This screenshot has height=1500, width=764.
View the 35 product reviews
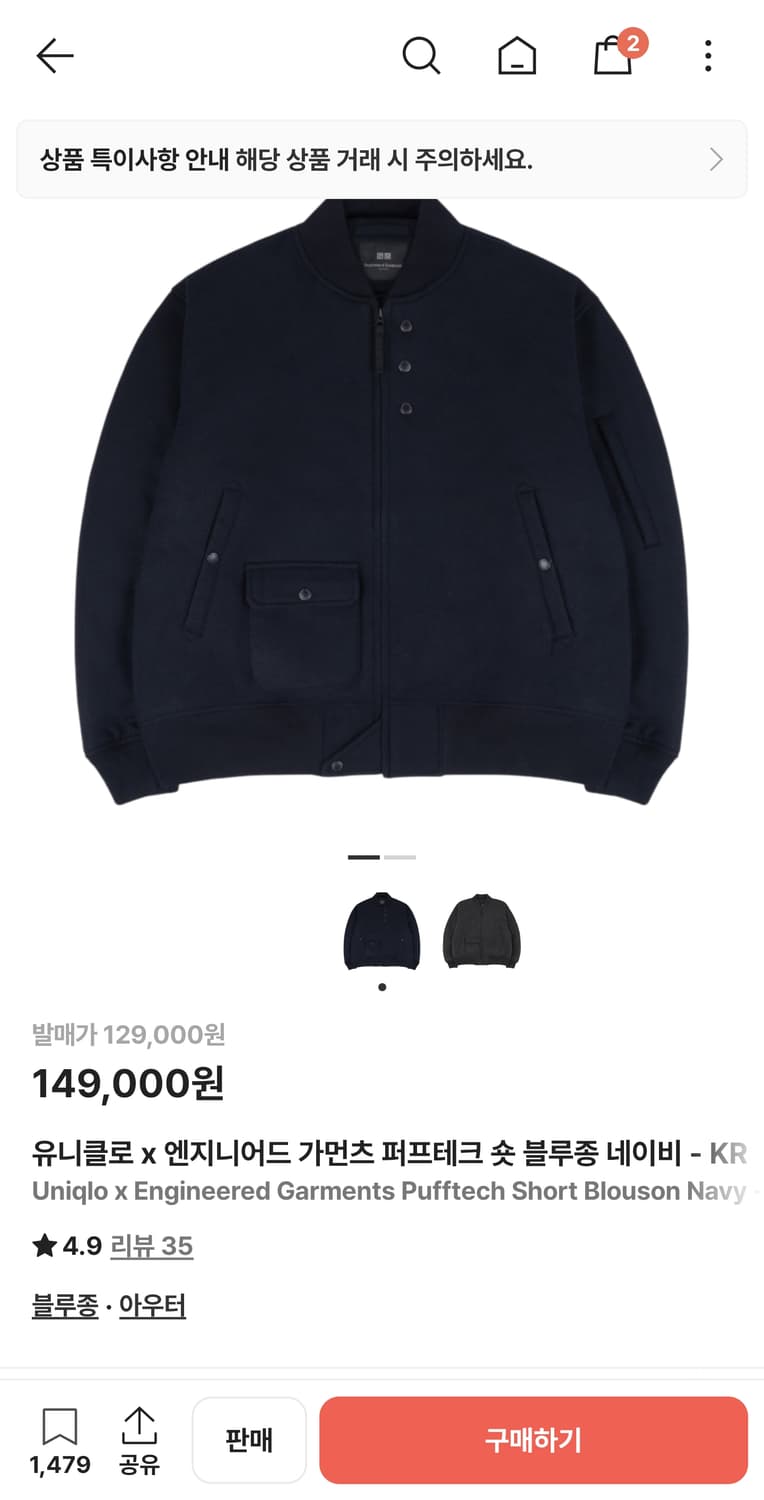pos(152,1248)
